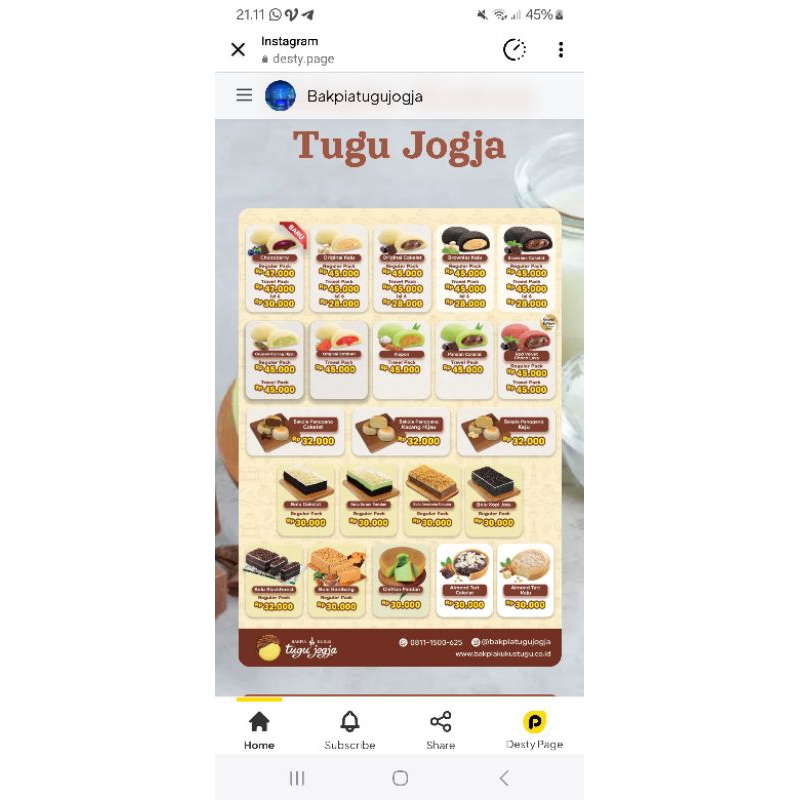The height and width of the screenshot is (800, 800).
Task: Close the Instagram in-app browser
Action: pyautogui.click(x=238, y=50)
